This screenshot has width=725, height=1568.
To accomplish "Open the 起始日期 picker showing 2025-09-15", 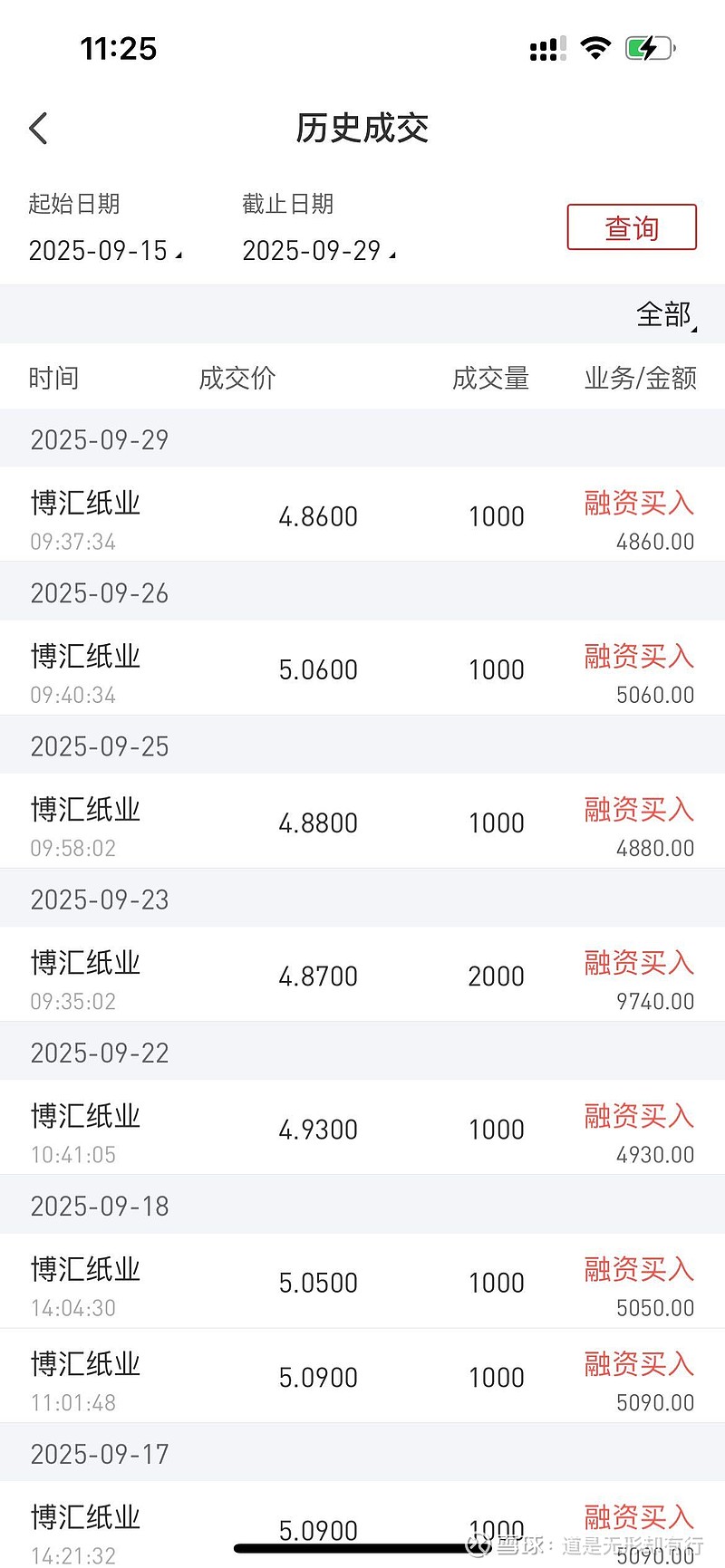I will (x=102, y=250).
